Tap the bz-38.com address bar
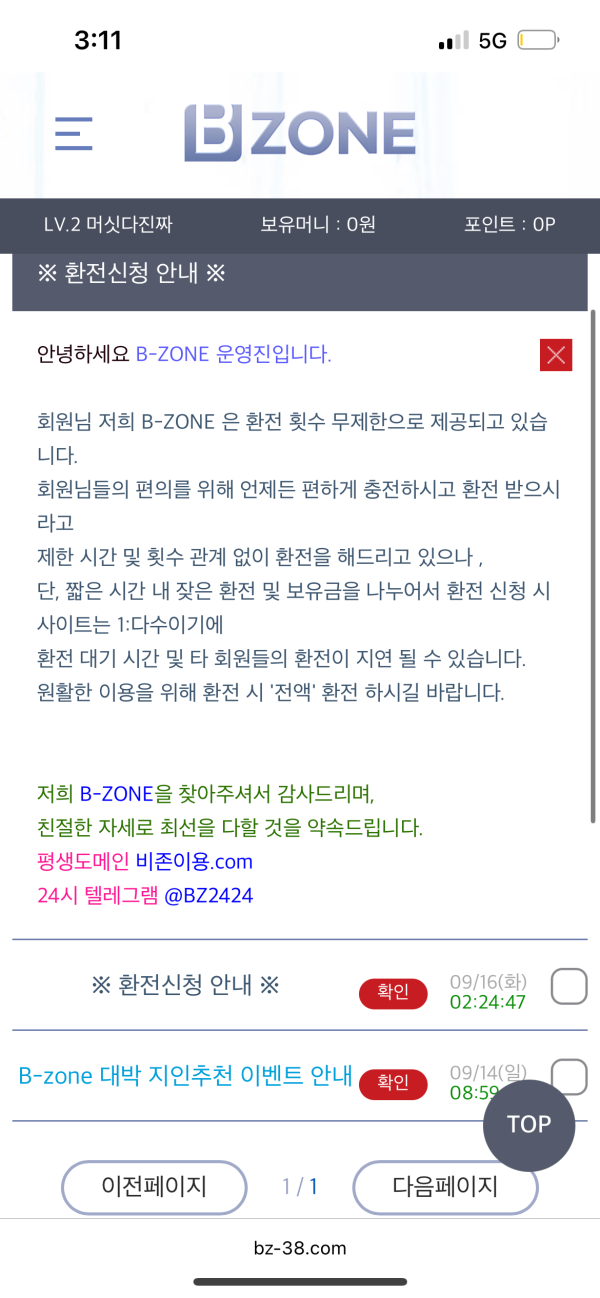Image resolution: width=600 pixels, height=1298 pixels. point(299,1248)
